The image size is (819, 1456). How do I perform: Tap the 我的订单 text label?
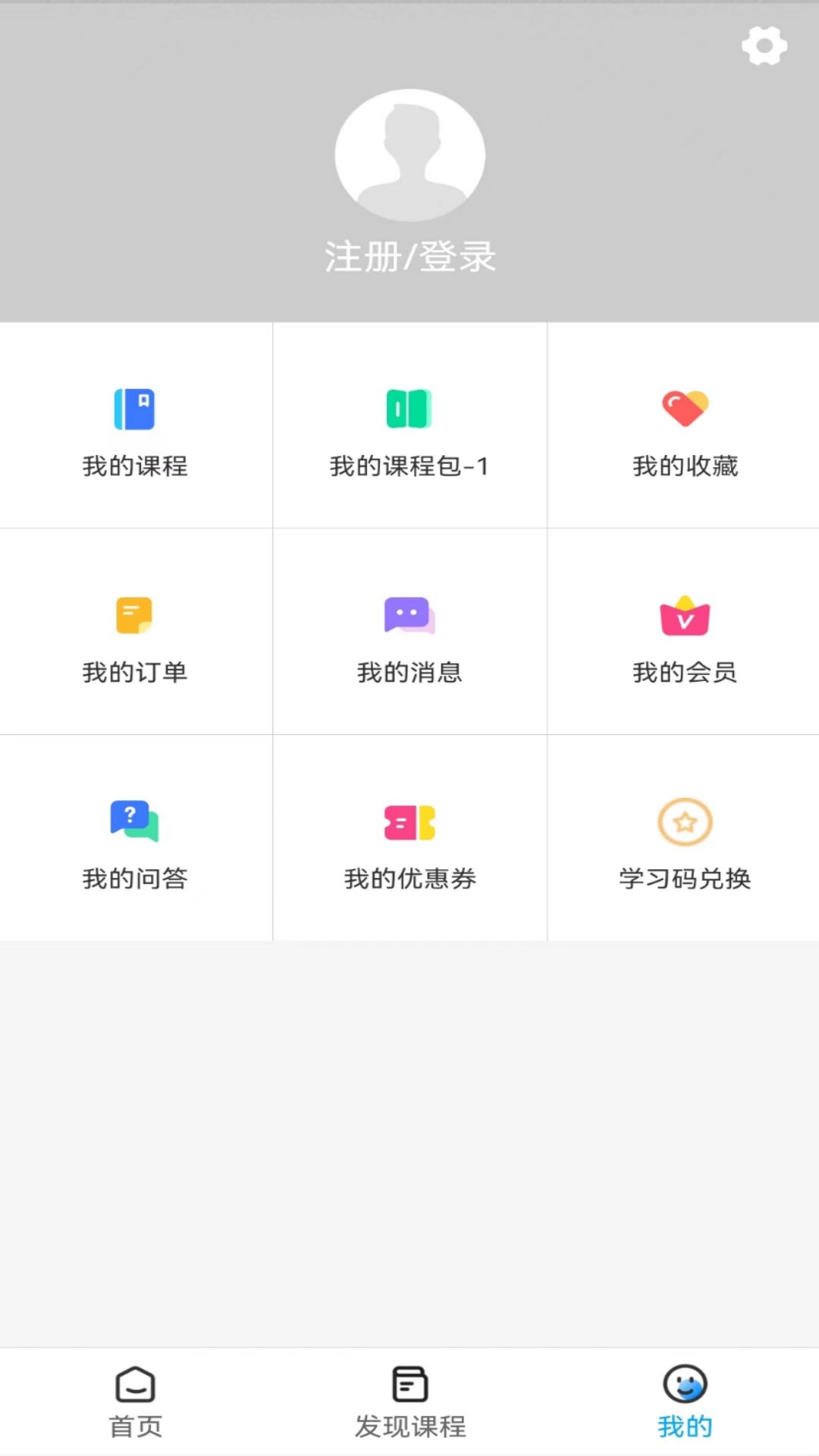coord(135,672)
